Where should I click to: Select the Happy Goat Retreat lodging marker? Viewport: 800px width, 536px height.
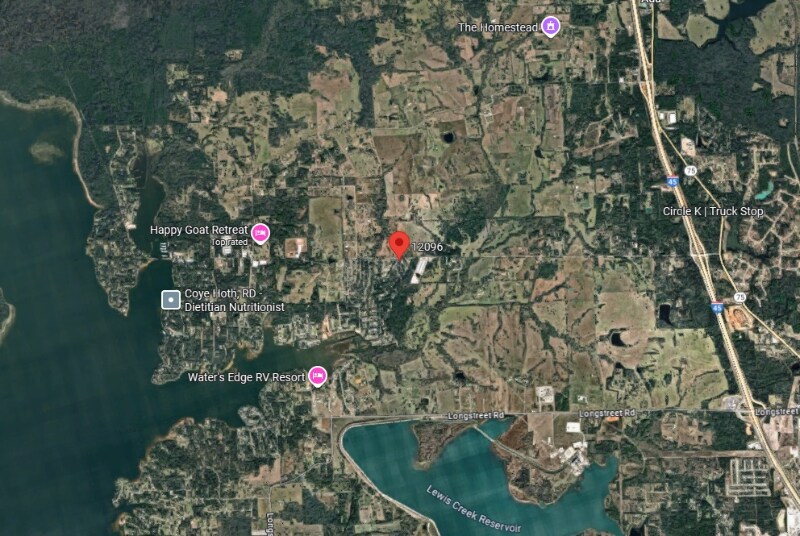(x=261, y=232)
